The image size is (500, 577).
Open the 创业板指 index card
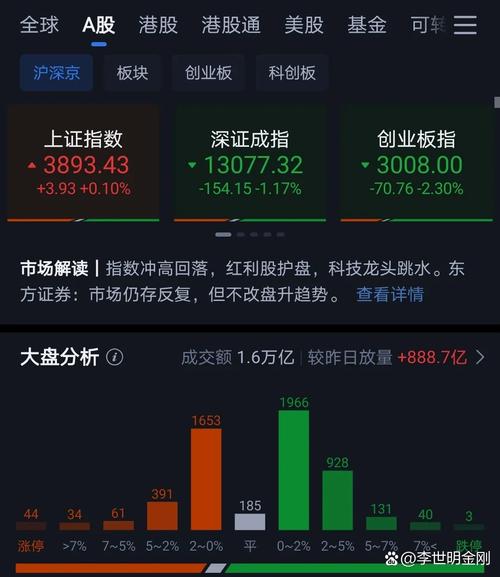pos(416,163)
